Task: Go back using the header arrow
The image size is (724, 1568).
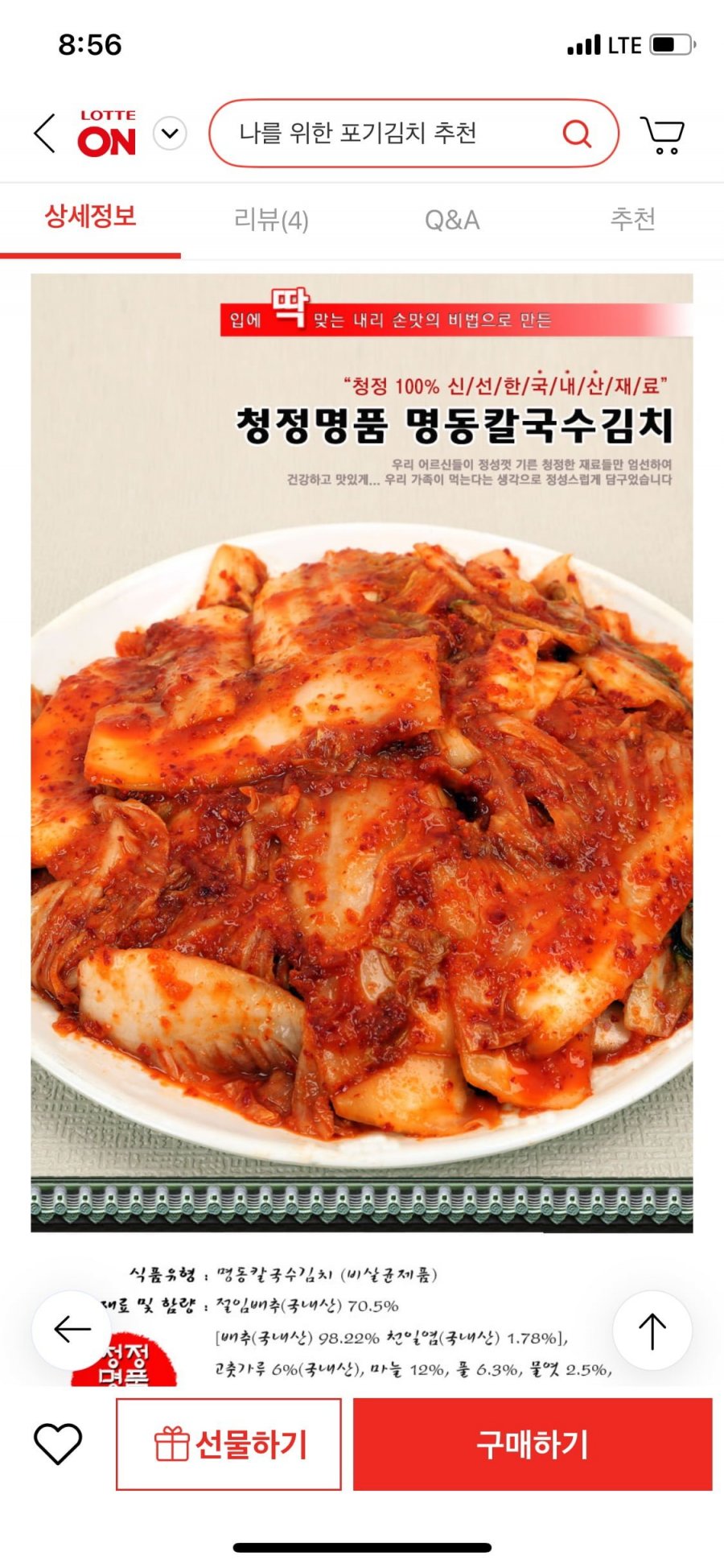Action: click(45, 133)
